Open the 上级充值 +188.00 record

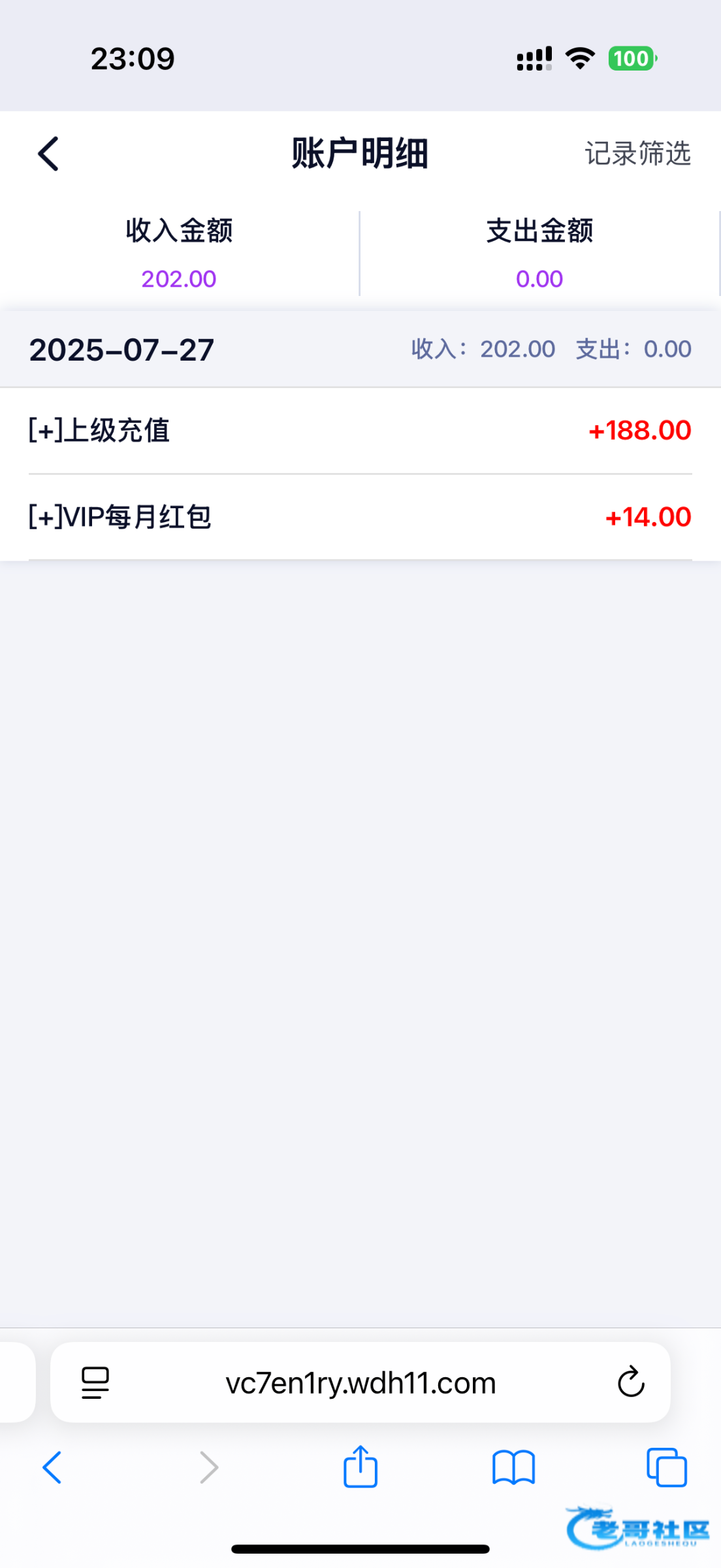pos(360,431)
